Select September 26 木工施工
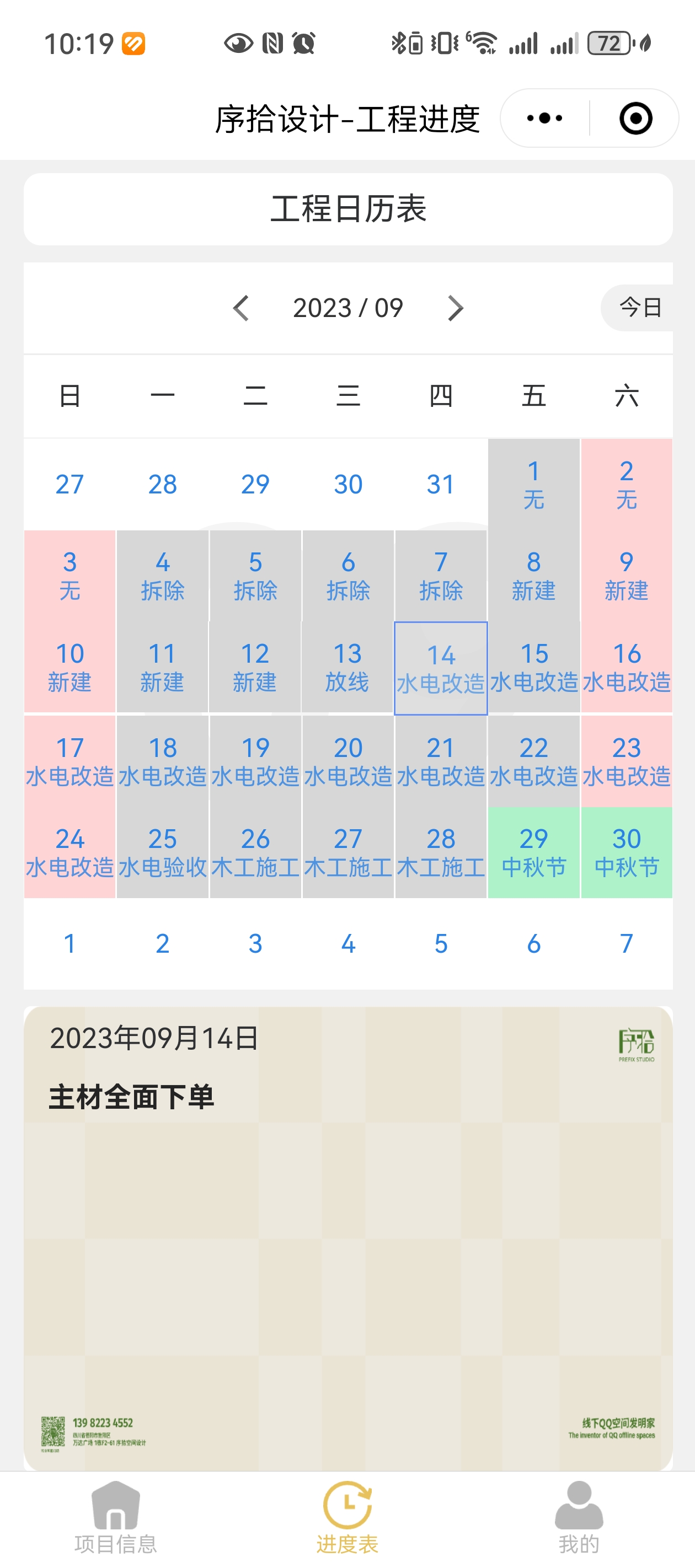 (255, 852)
